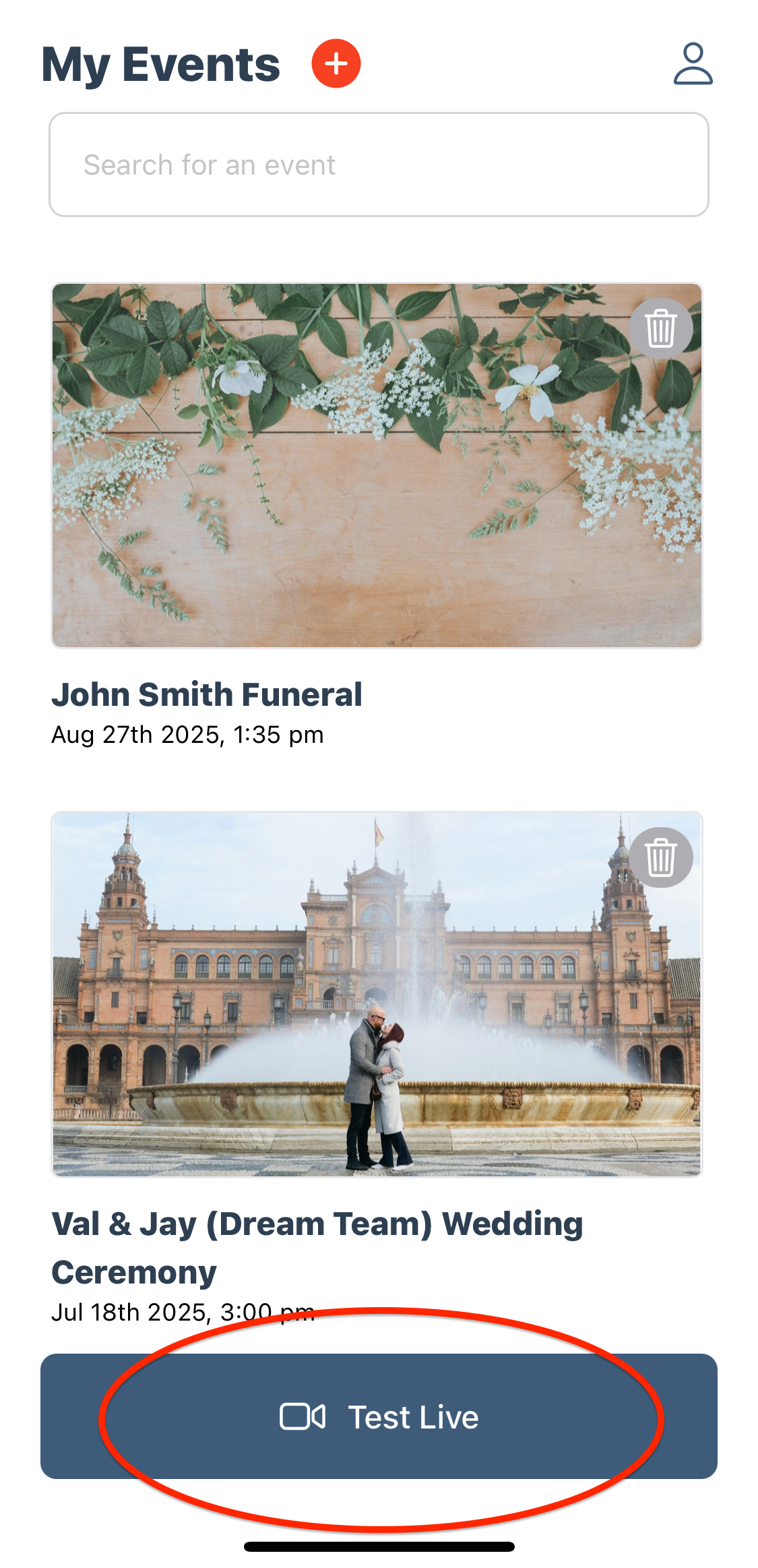The image size is (758, 1568).
Task: Delete the John Smith Funeral event
Action: [660, 328]
